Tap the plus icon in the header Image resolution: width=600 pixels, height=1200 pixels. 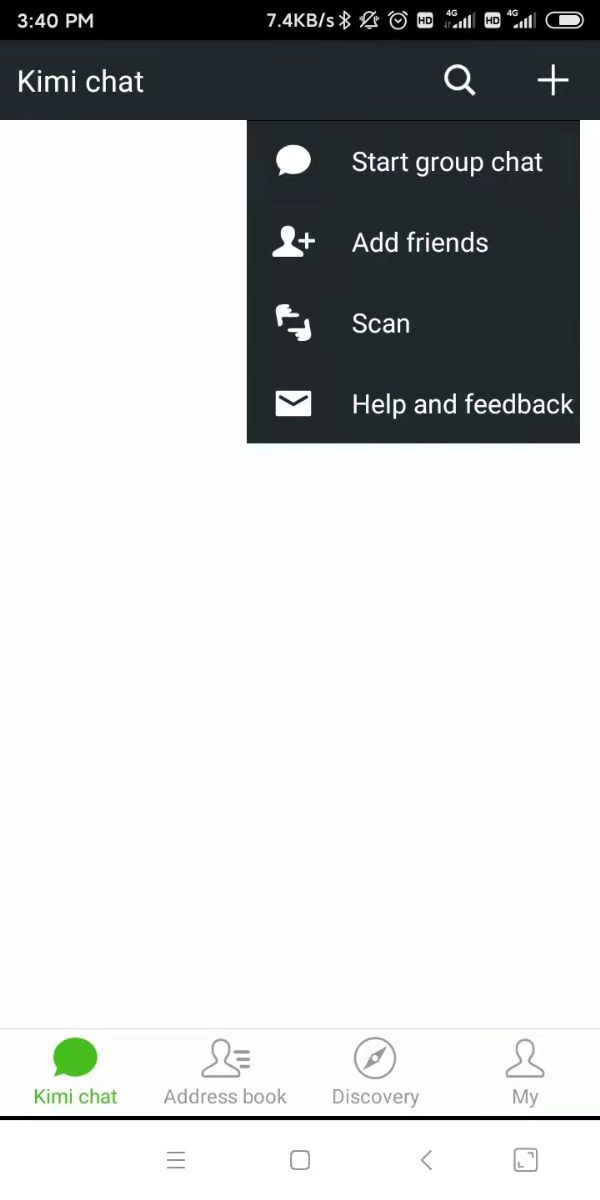click(x=553, y=80)
